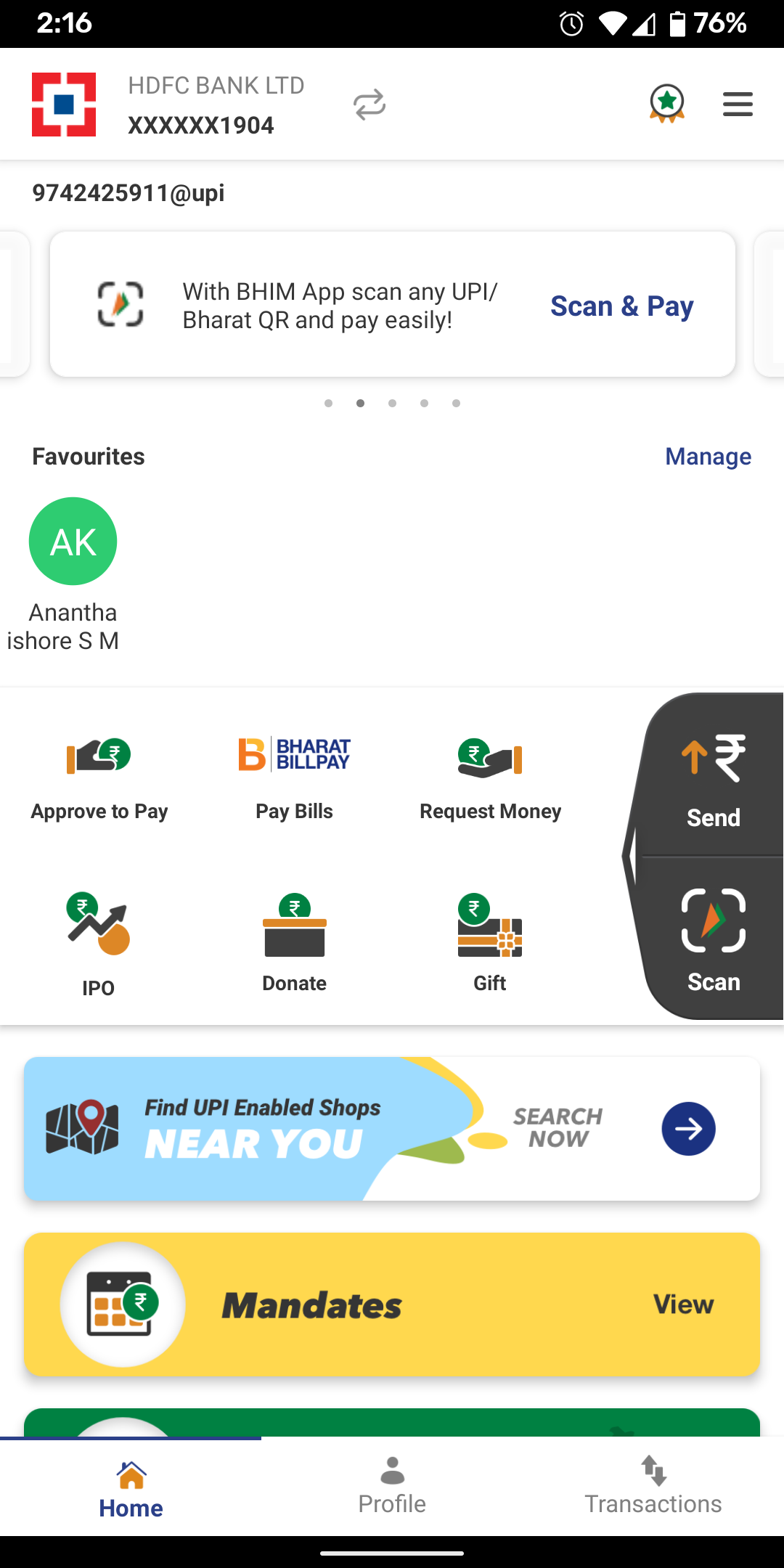Choose Request Money option

(x=490, y=778)
